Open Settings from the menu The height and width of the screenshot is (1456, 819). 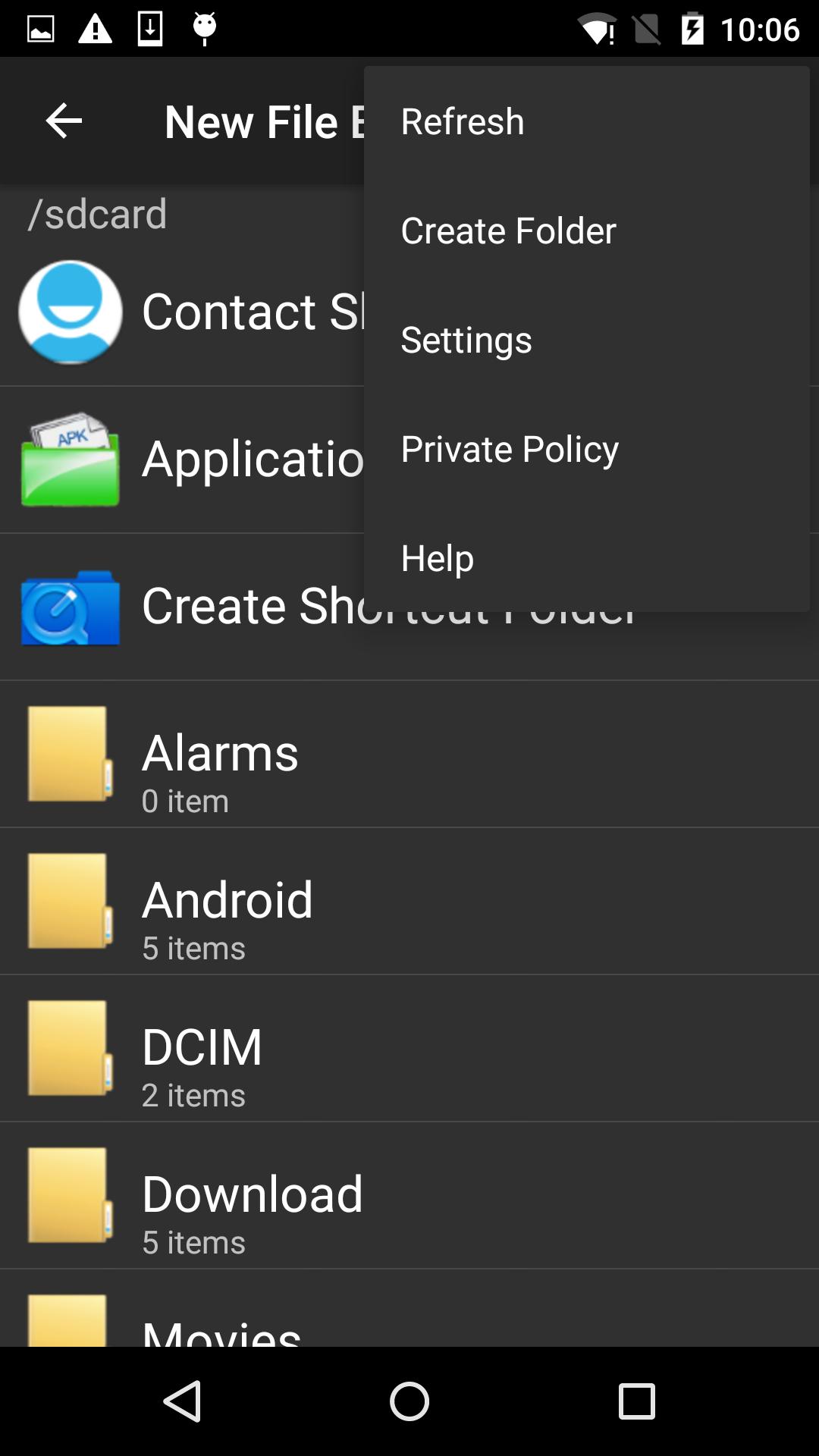[x=466, y=339]
